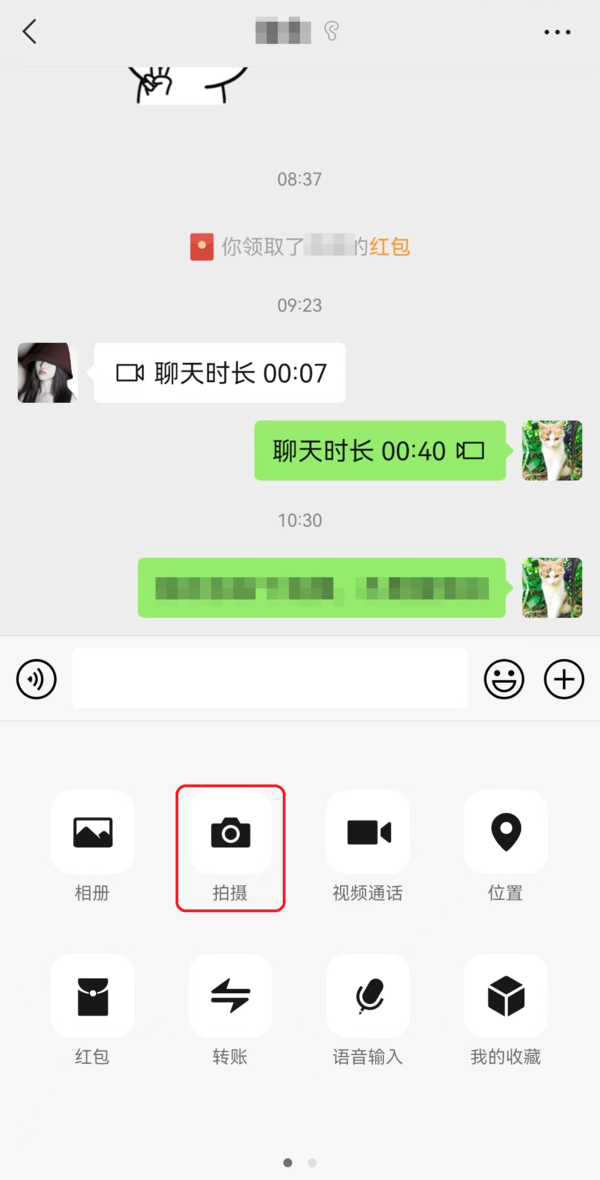Tap the 聊天时长 00:07 video call message

pyautogui.click(x=220, y=373)
